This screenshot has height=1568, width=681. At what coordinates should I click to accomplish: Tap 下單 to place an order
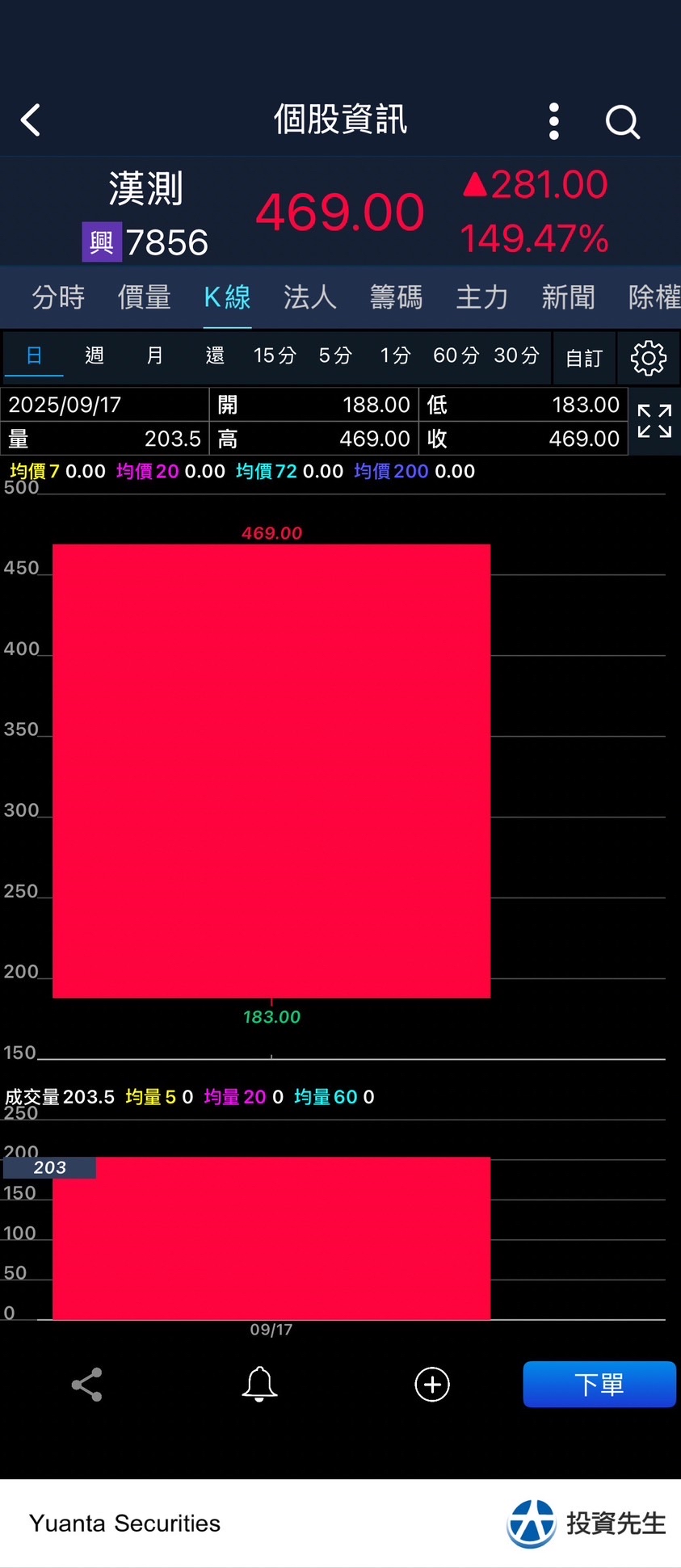coord(599,1385)
